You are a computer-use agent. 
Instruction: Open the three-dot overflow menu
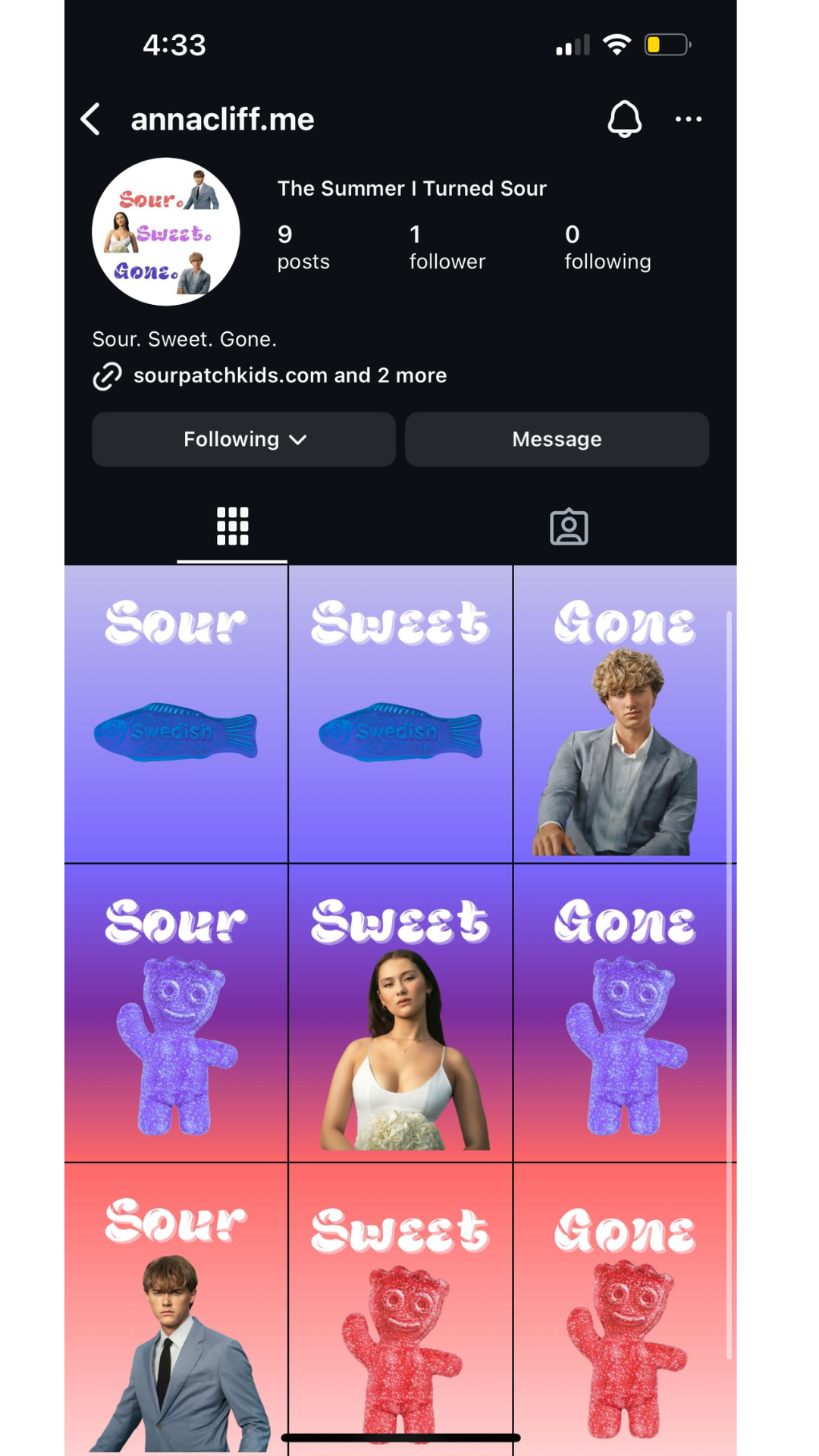pyautogui.click(x=688, y=119)
